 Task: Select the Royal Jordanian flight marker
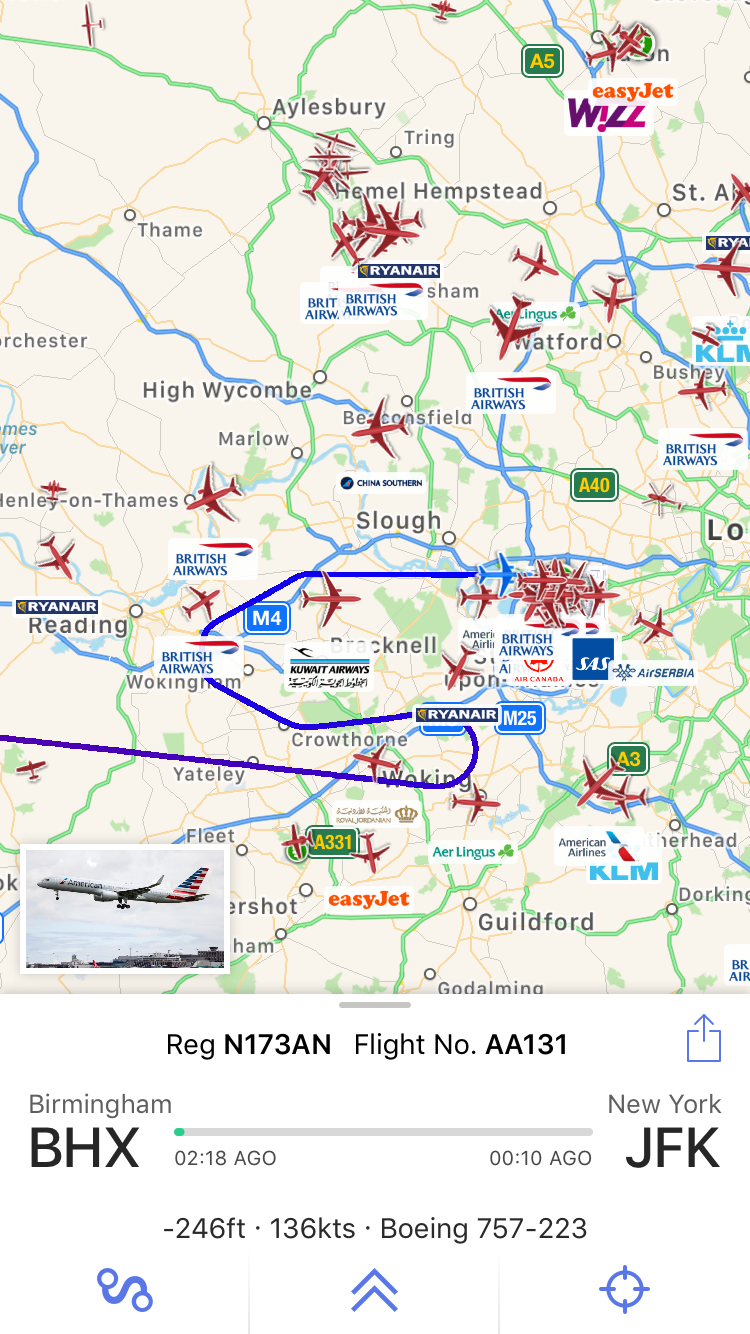click(x=376, y=814)
